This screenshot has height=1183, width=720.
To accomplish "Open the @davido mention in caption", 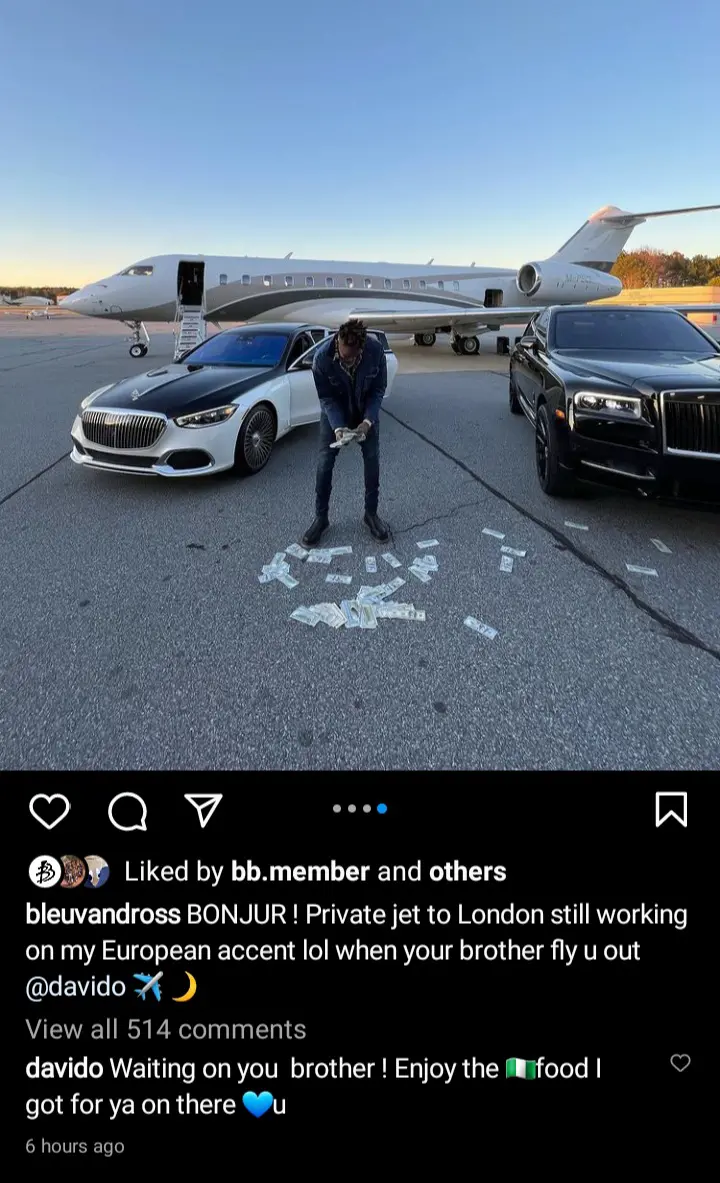I will [x=76, y=987].
